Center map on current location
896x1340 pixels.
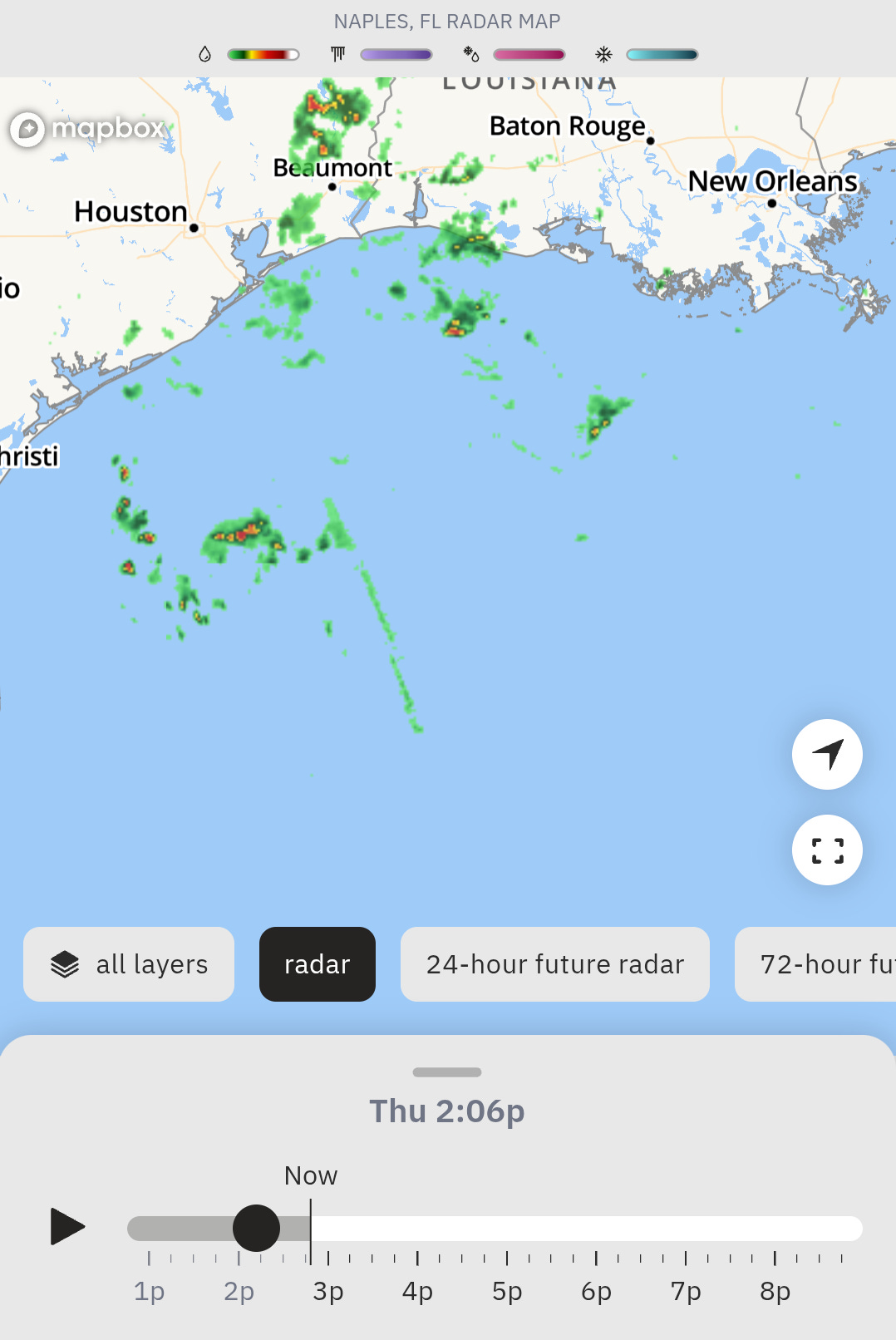827,755
